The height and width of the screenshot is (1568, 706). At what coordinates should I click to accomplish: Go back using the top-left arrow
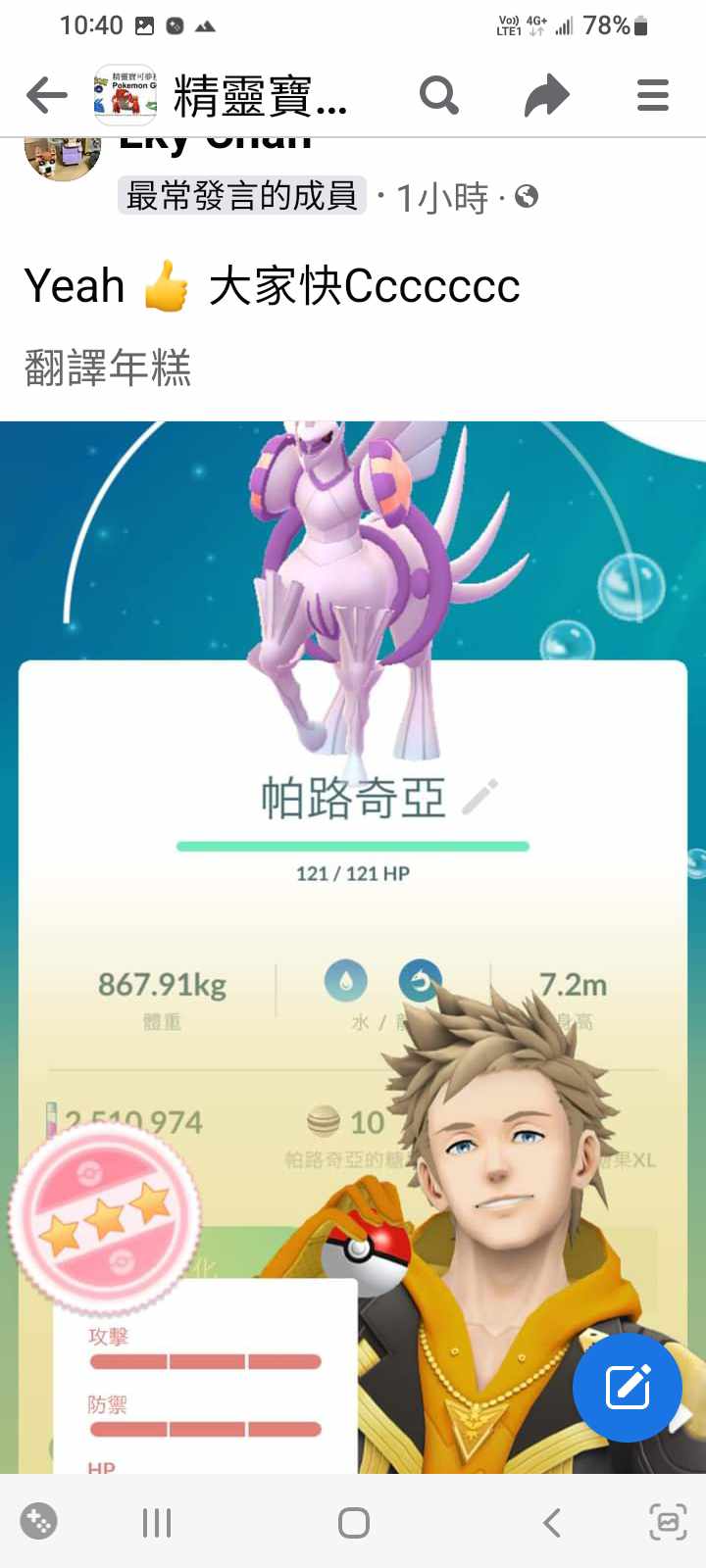pyautogui.click(x=46, y=96)
